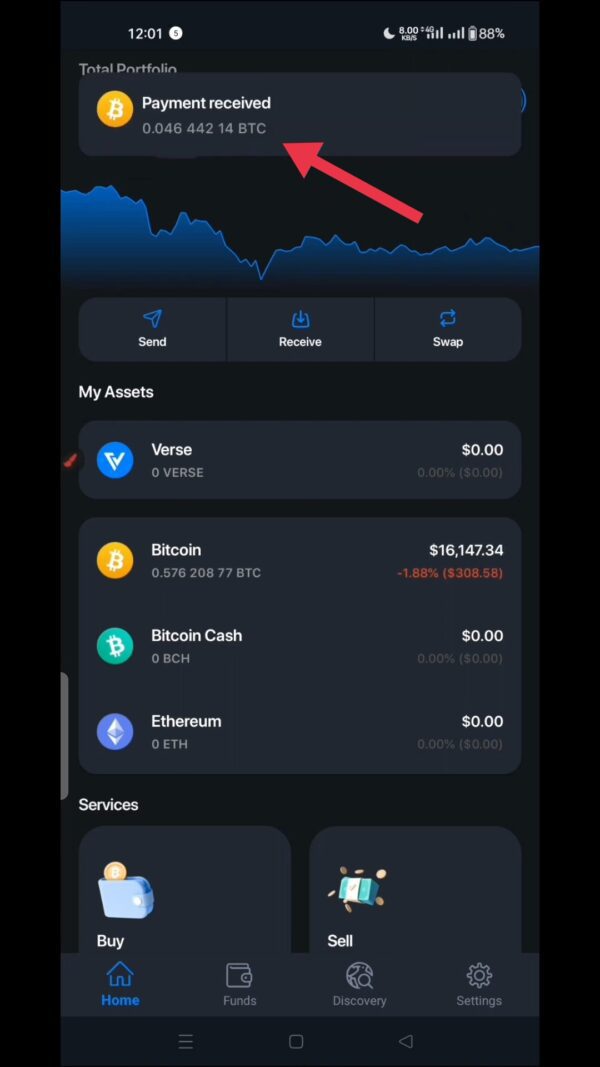
Task: Open the Payment received notification
Action: tap(299, 114)
